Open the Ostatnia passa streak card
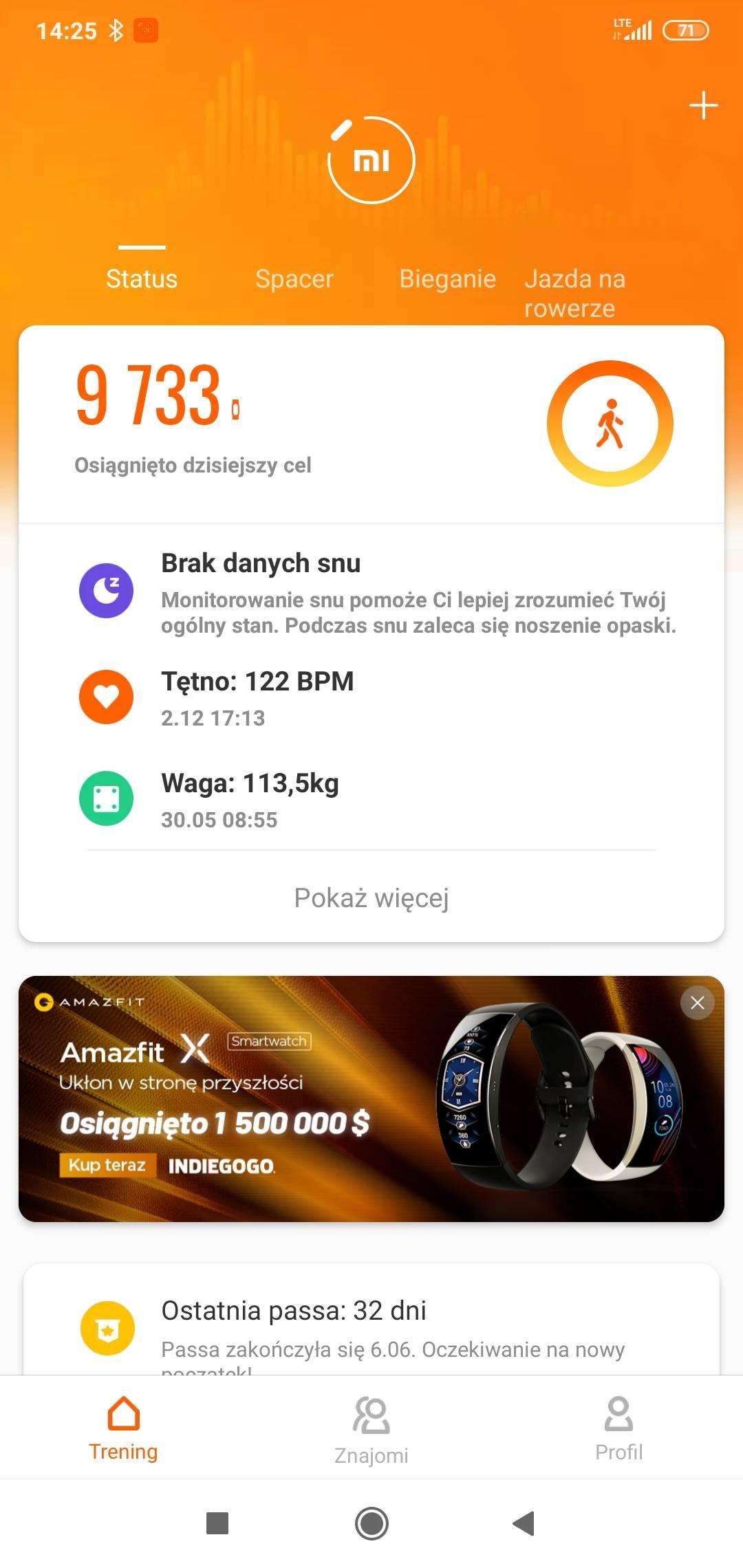This screenshot has height=1568, width=743. coord(371,1327)
